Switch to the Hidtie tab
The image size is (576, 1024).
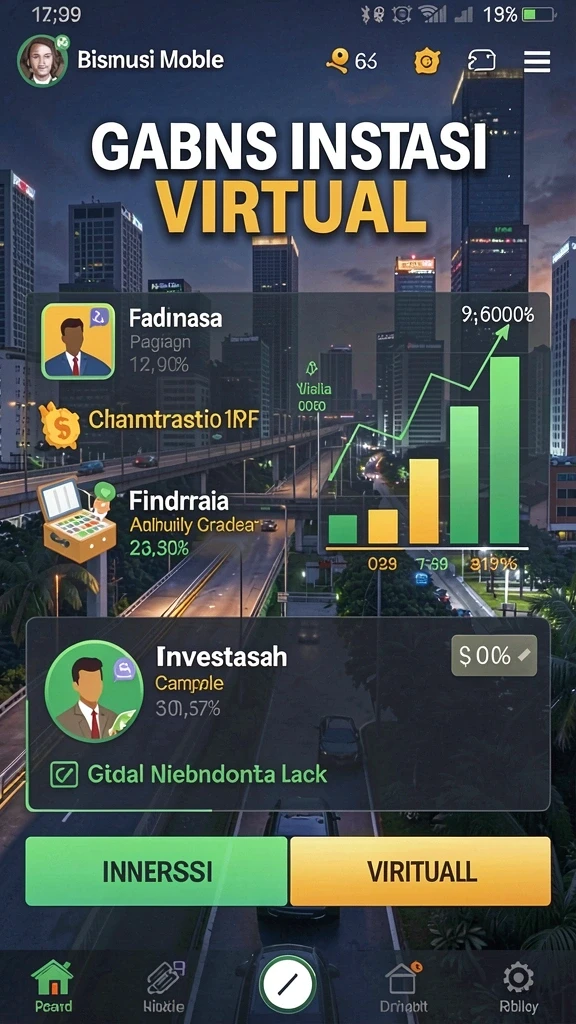(x=164, y=985)
